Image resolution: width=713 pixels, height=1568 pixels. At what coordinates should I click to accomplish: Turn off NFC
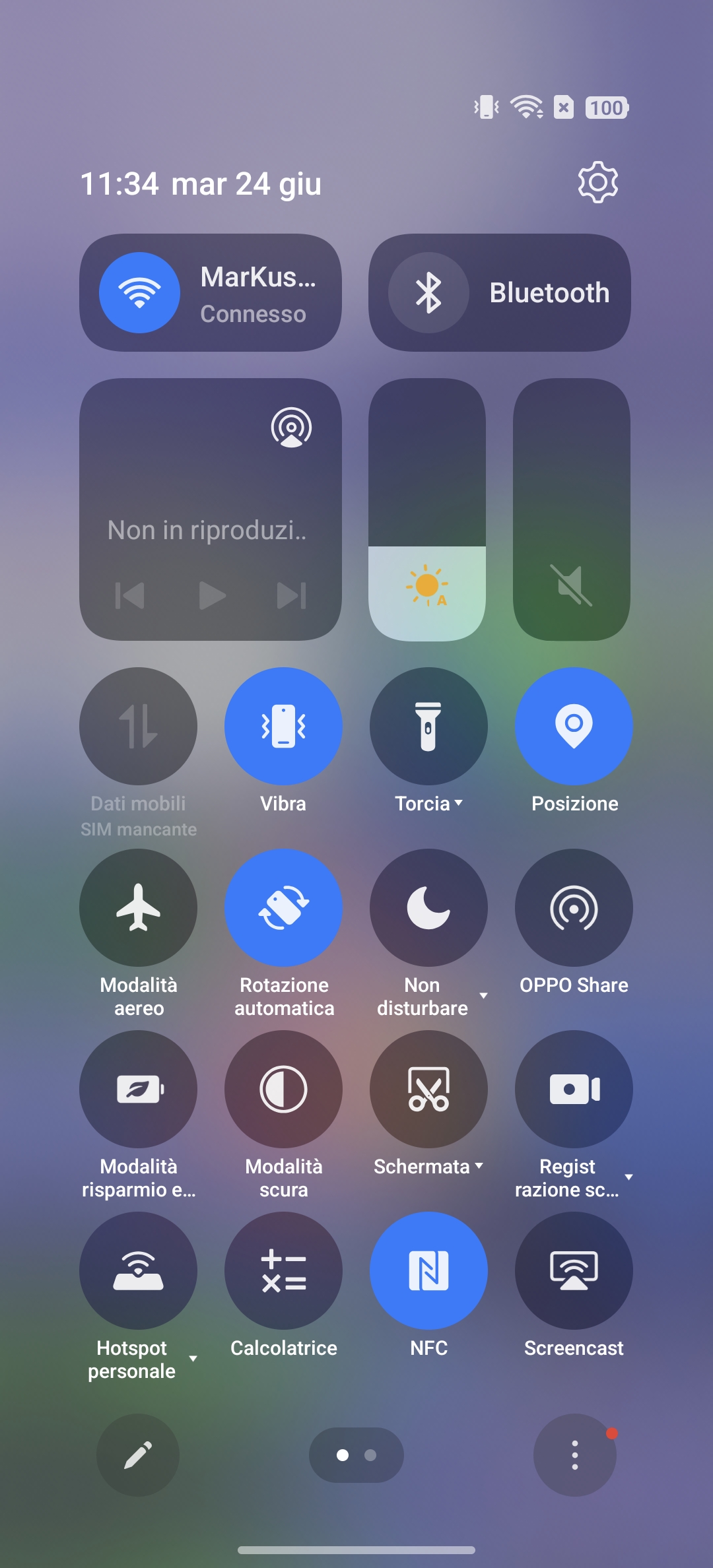tap(428, 1270)
